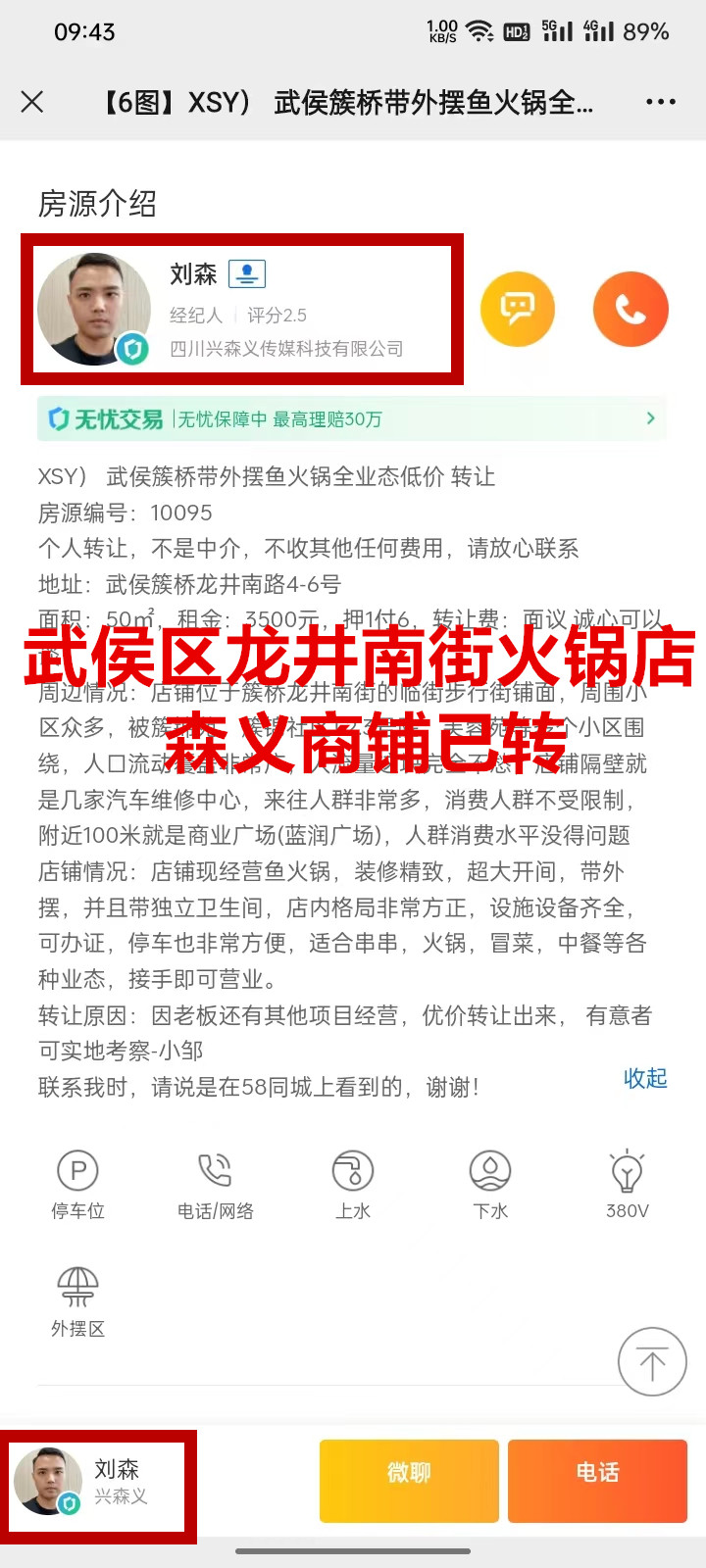Image resolution: width=706 pixels, height=1568 pixels.
Task: Jump back to top with arrow button
Action: pos(651,1361)
